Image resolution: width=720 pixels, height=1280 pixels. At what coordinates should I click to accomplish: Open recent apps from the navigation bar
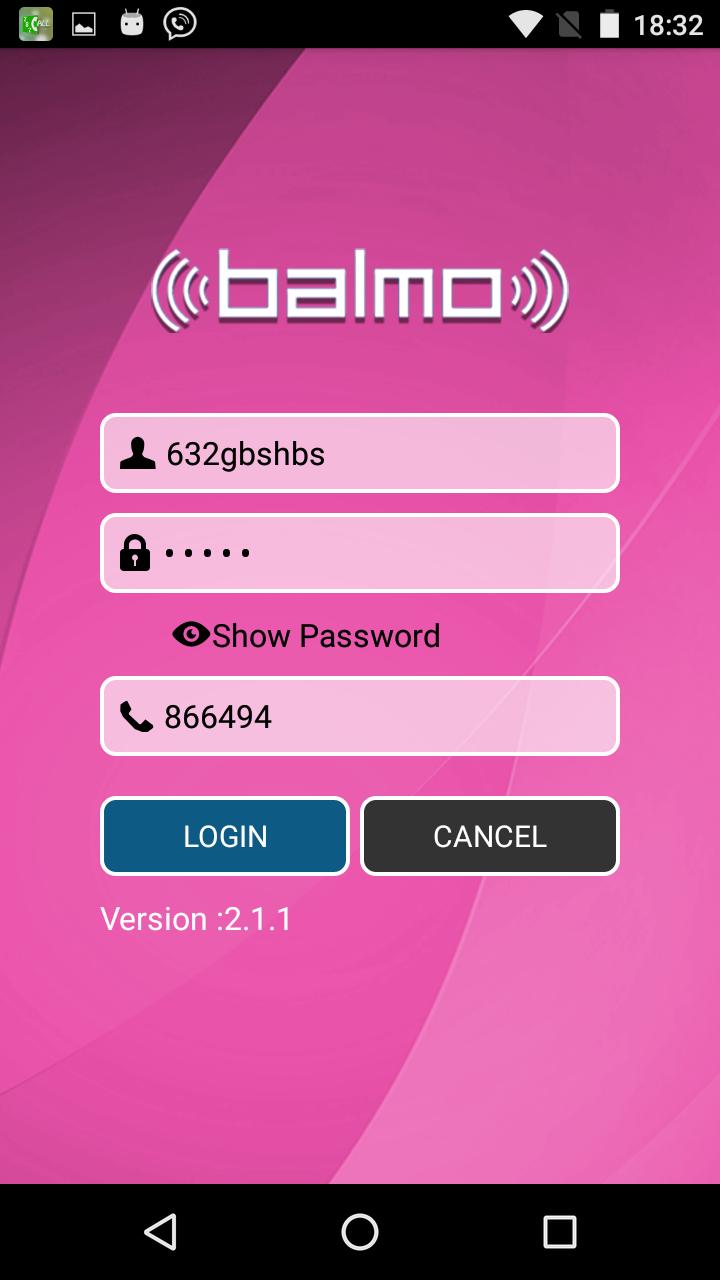pos(559,1232)
